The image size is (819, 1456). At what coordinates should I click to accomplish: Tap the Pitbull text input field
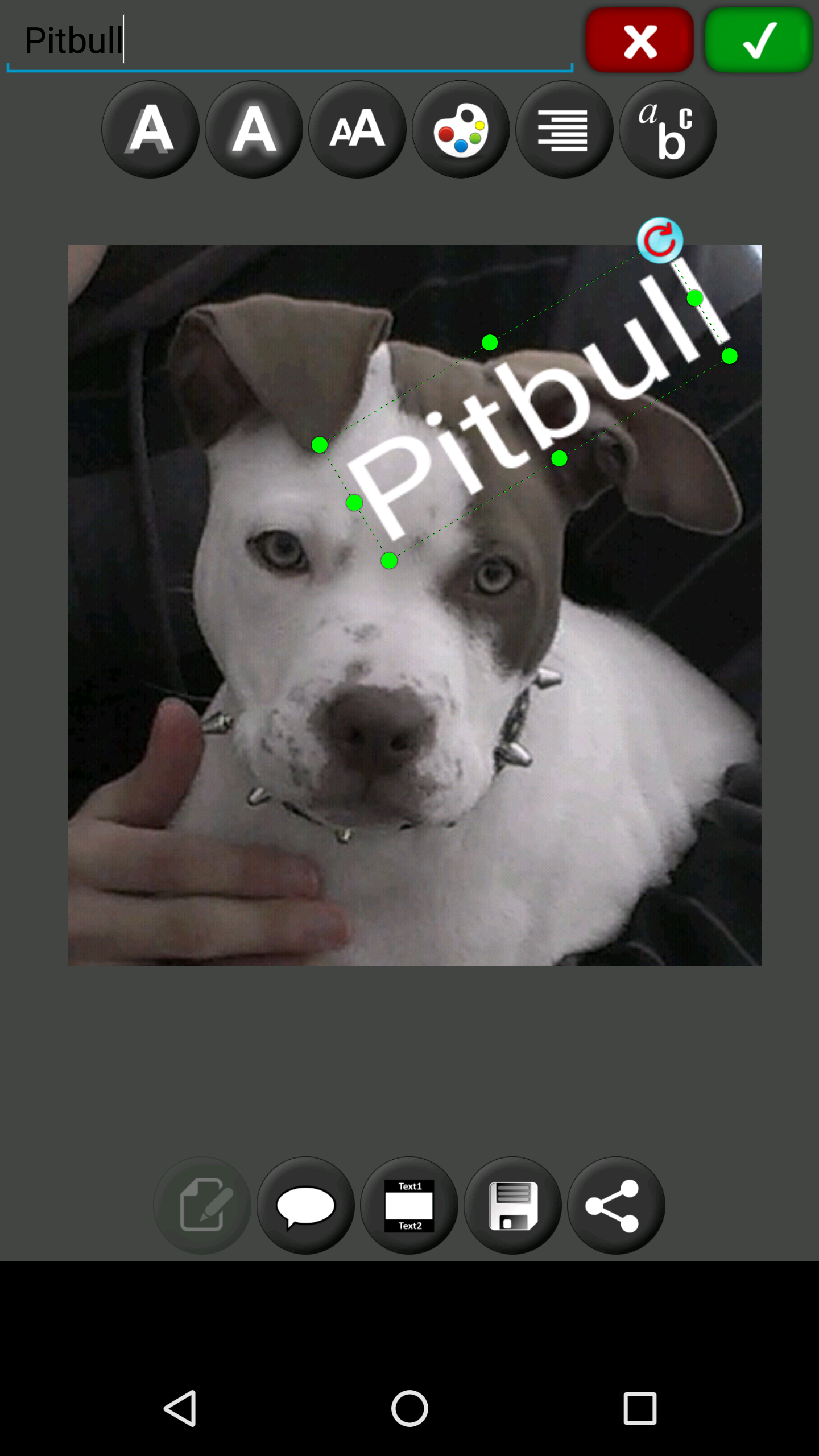[x=289, y=41]
